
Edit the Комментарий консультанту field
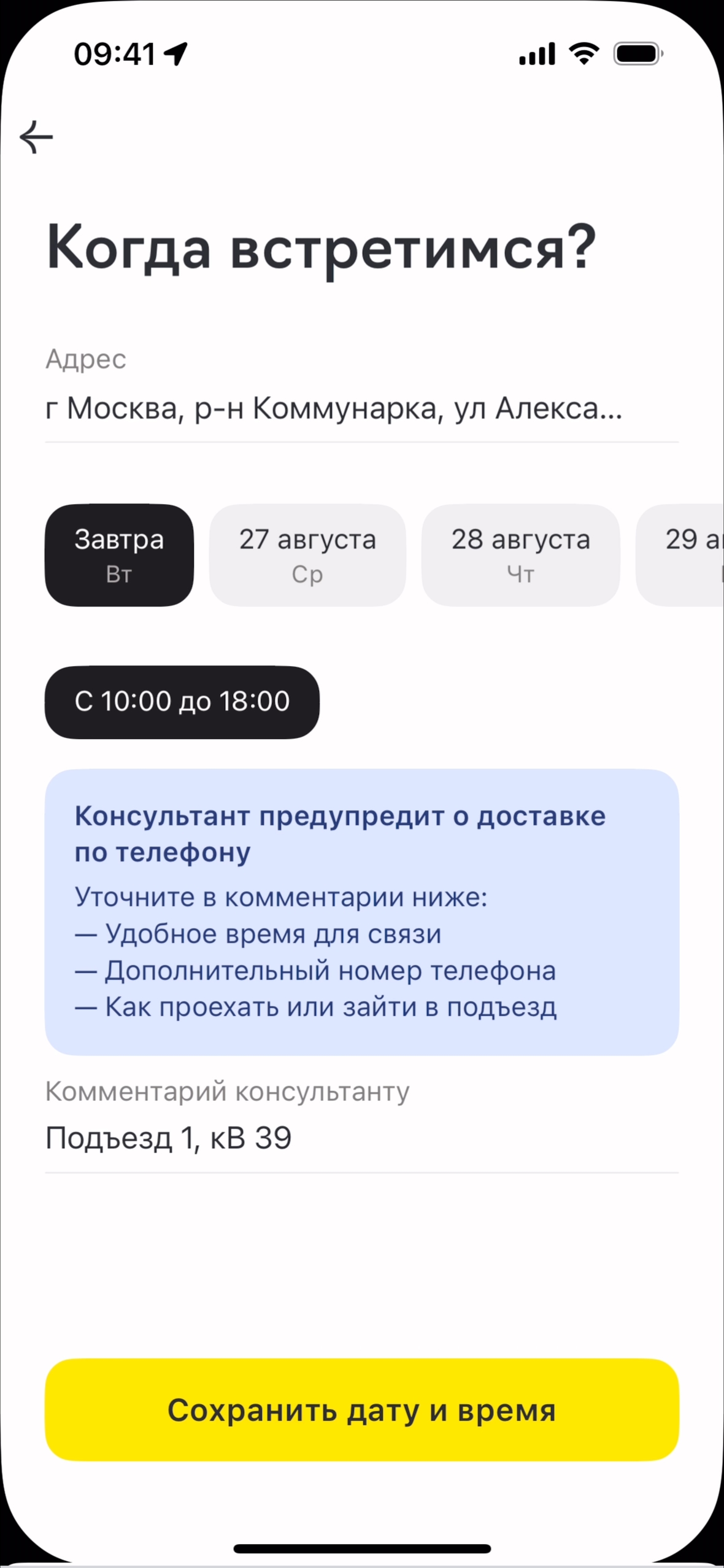(361, 1138)
